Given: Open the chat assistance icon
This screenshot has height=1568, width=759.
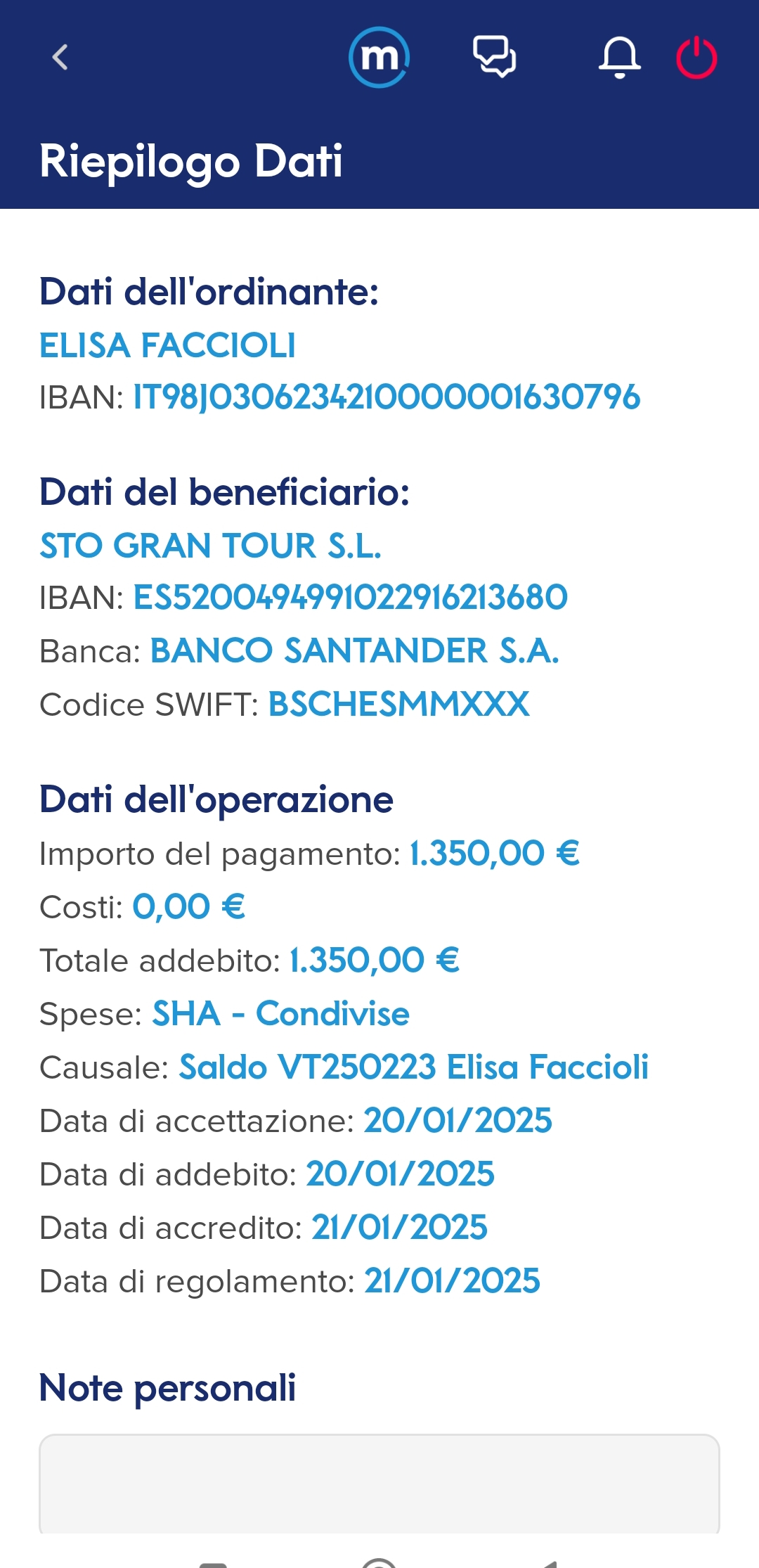Looking at the screenshot, I should tap(495, 57).
